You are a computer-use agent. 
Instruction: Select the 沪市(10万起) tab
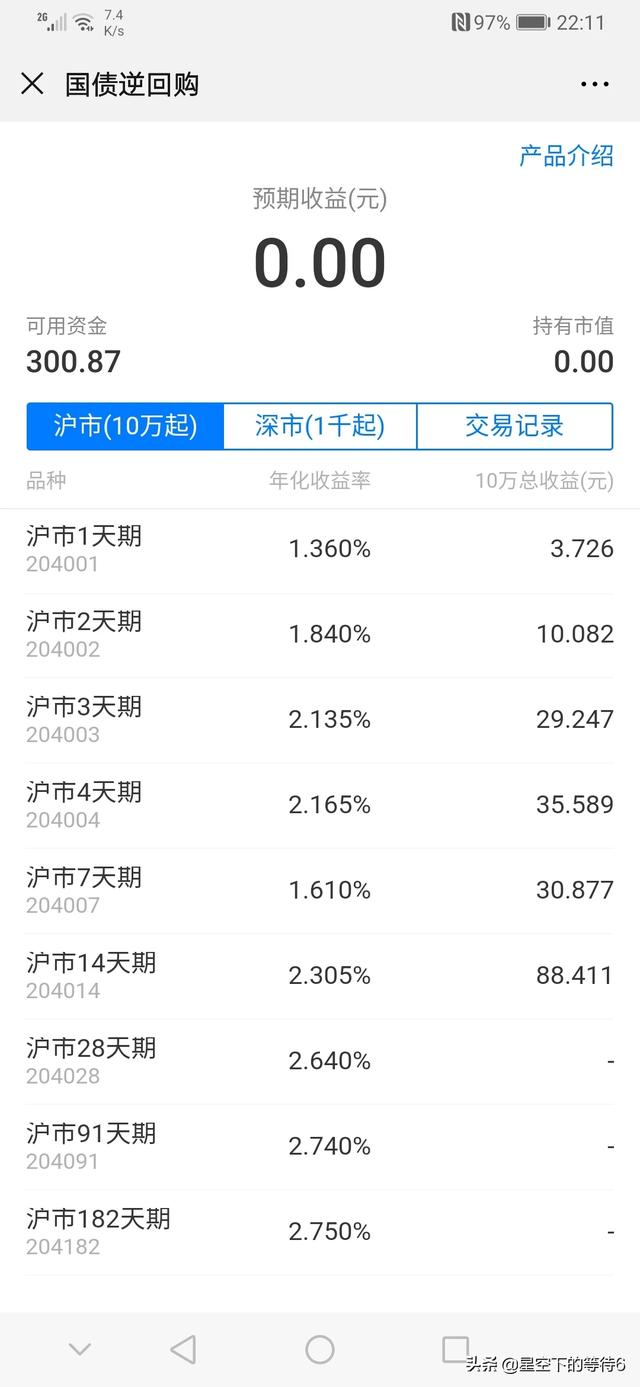tap(125, 426)
